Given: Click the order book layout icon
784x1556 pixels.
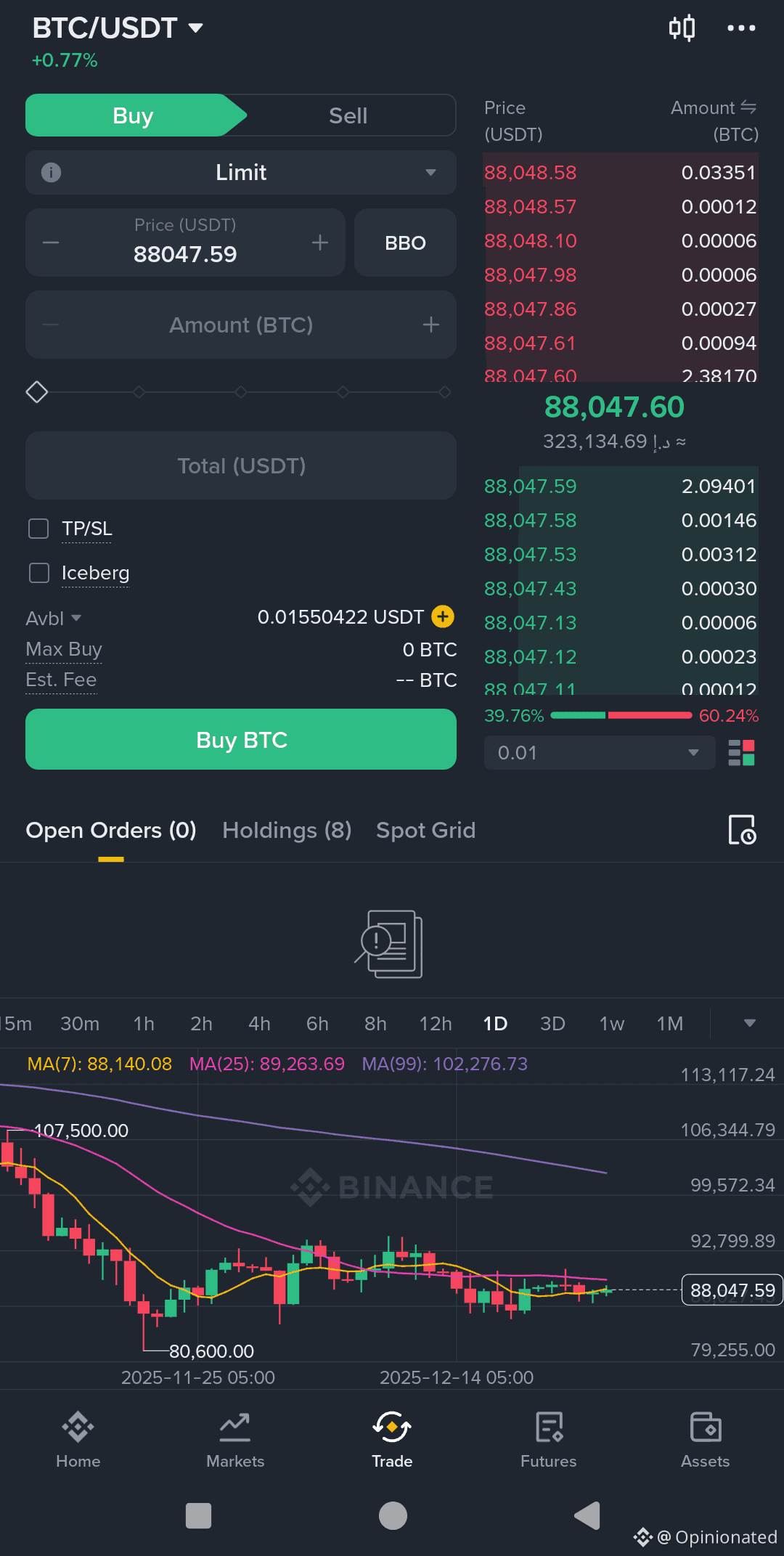Looking at the screenshot, I should click(x=741, y=753).
